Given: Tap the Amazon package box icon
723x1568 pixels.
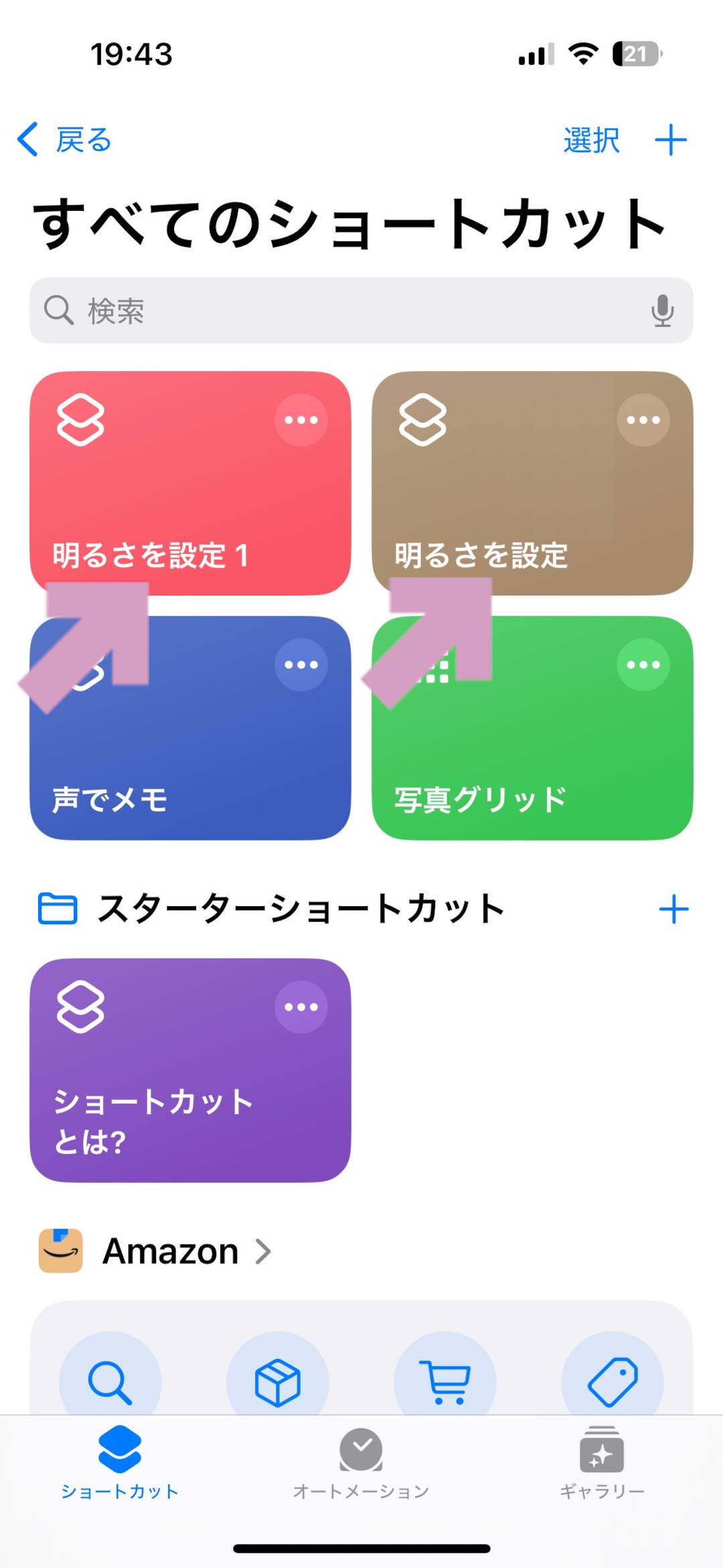Looking at the screenshot, I should [278, 1382].
